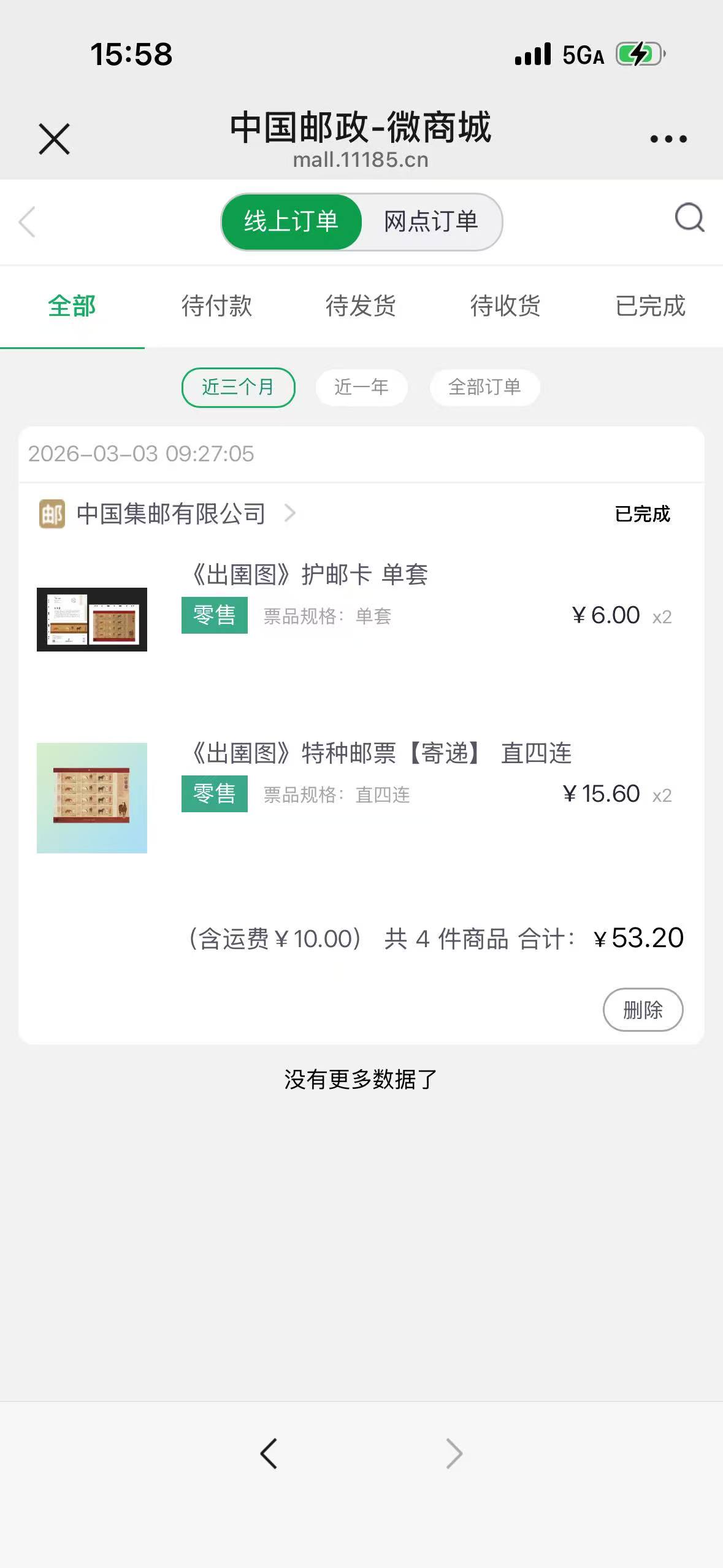
Task: Select the 全部订单 filter chip
Action: (x=484, y=387)
